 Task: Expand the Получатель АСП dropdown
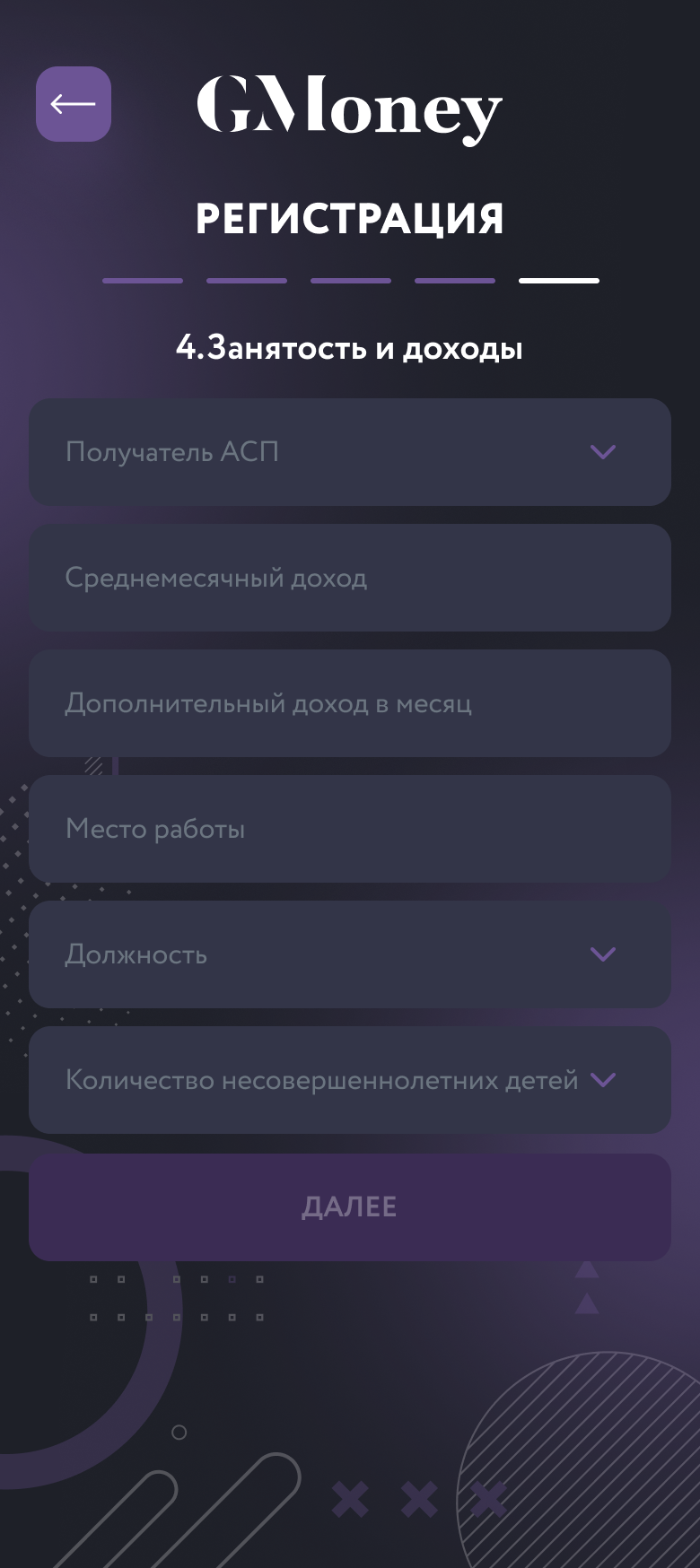click(350, 452)
